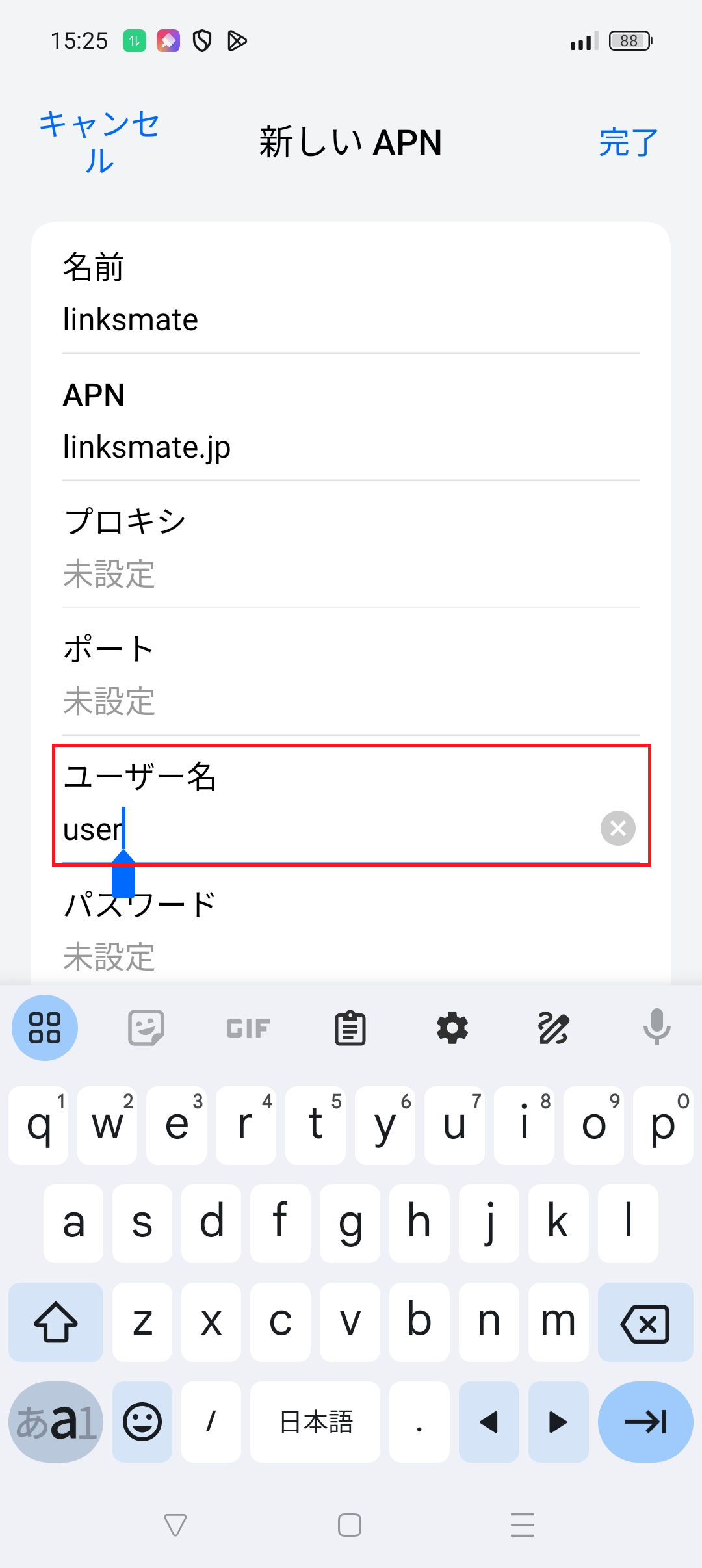Move to next field with the tab key
The width and height of the screenshot is (702, 1568).
pos(645,1422)
